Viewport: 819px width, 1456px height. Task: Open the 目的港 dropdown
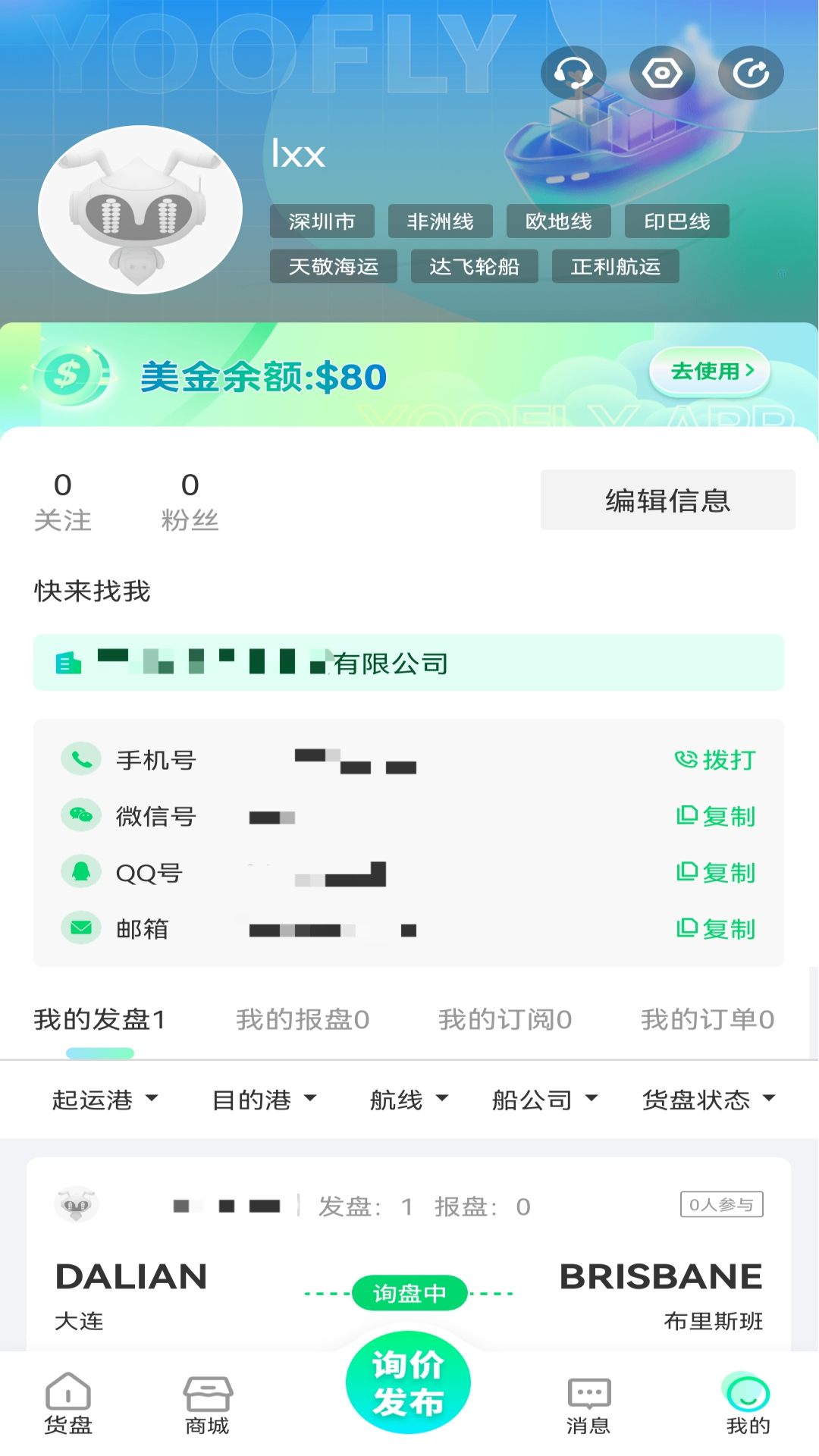pyautogui.click(x=264, y=1099)
